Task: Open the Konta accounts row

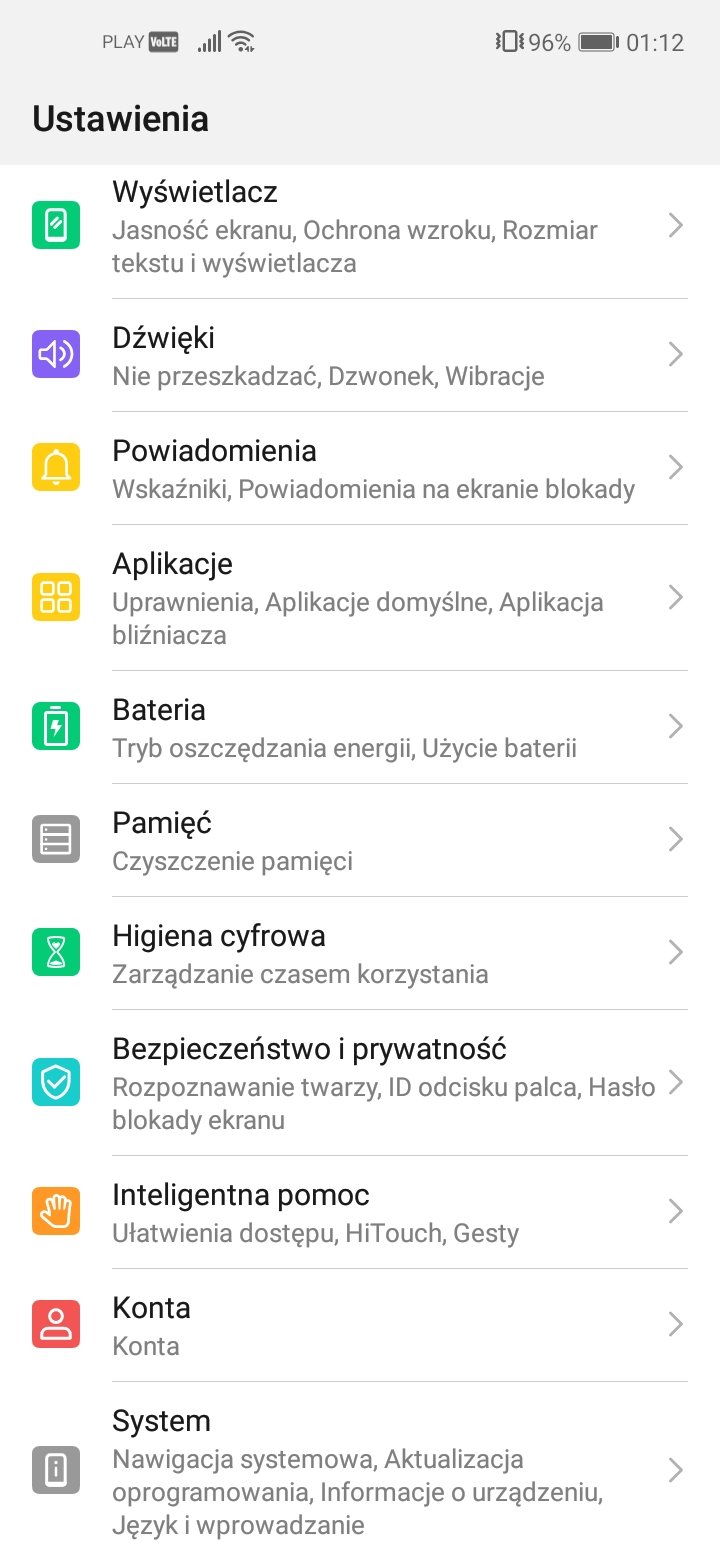Action: (x=360, y=1325)
